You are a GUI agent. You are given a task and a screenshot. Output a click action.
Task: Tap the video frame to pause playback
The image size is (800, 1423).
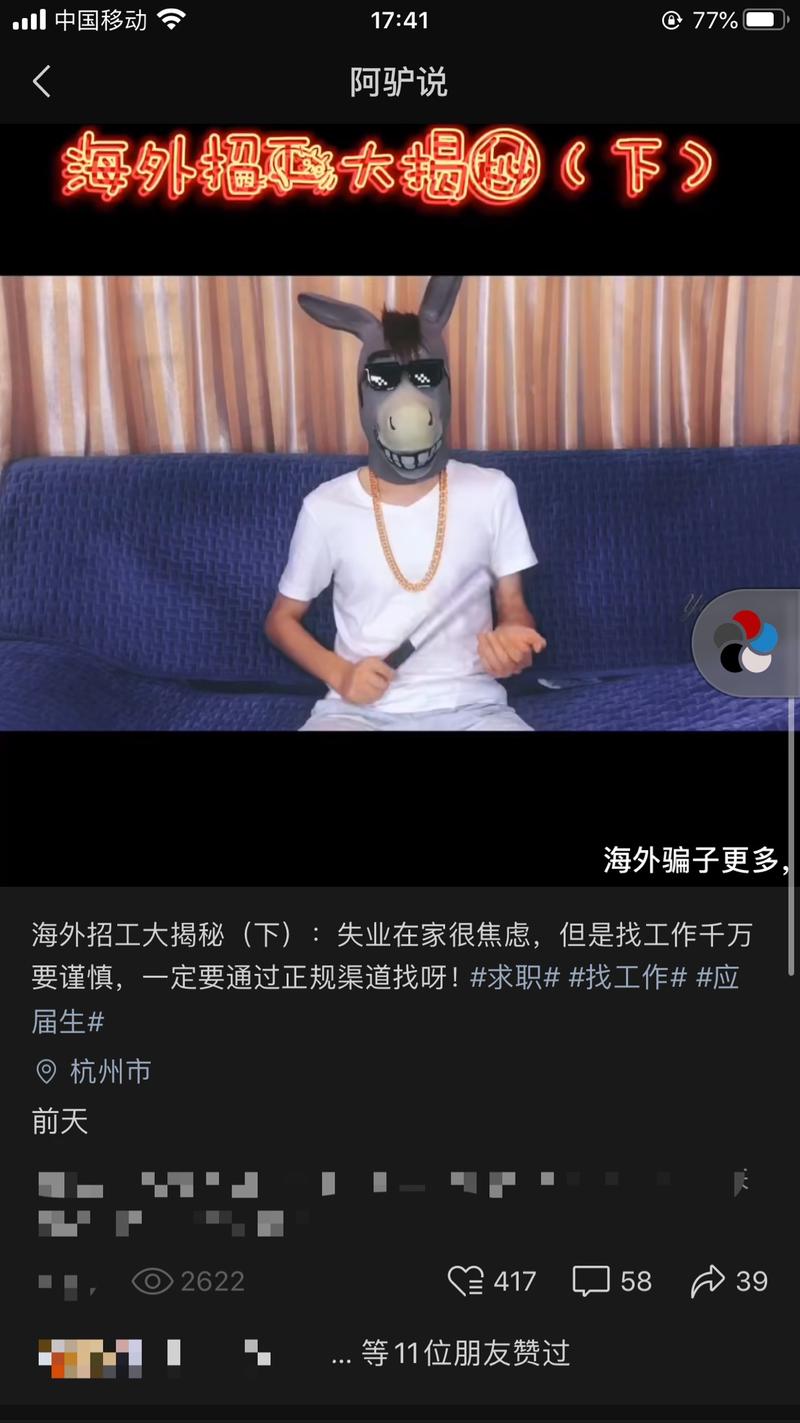[x=400, y=500]
